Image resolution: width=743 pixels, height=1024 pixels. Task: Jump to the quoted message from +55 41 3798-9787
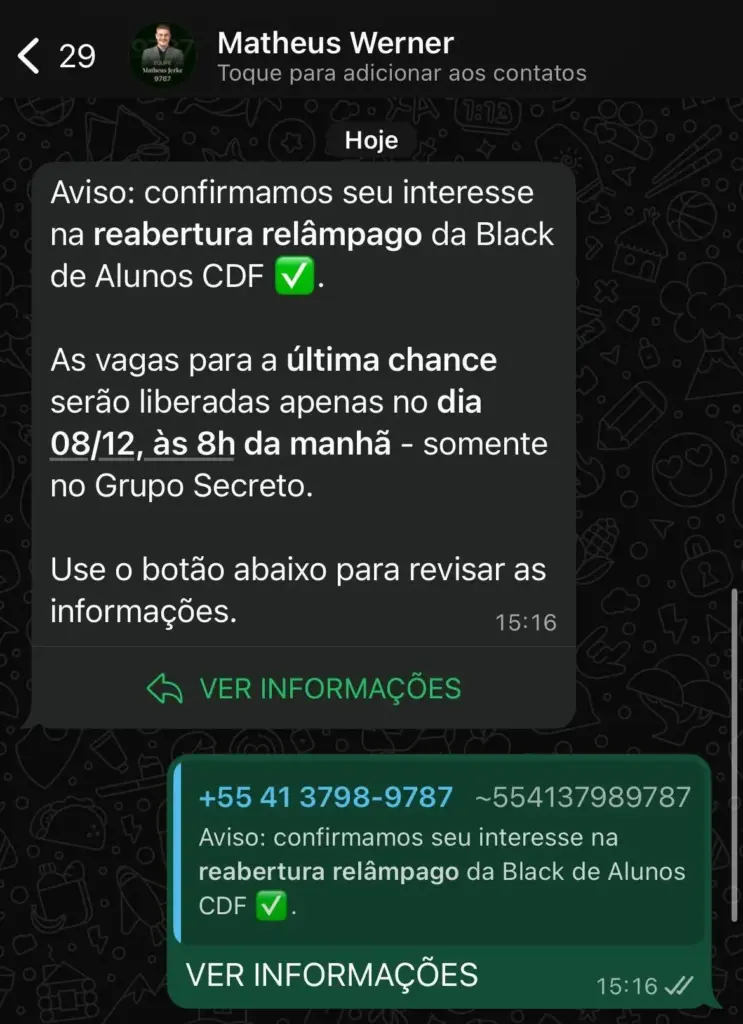pyautogui.click(x=440, y=852)
